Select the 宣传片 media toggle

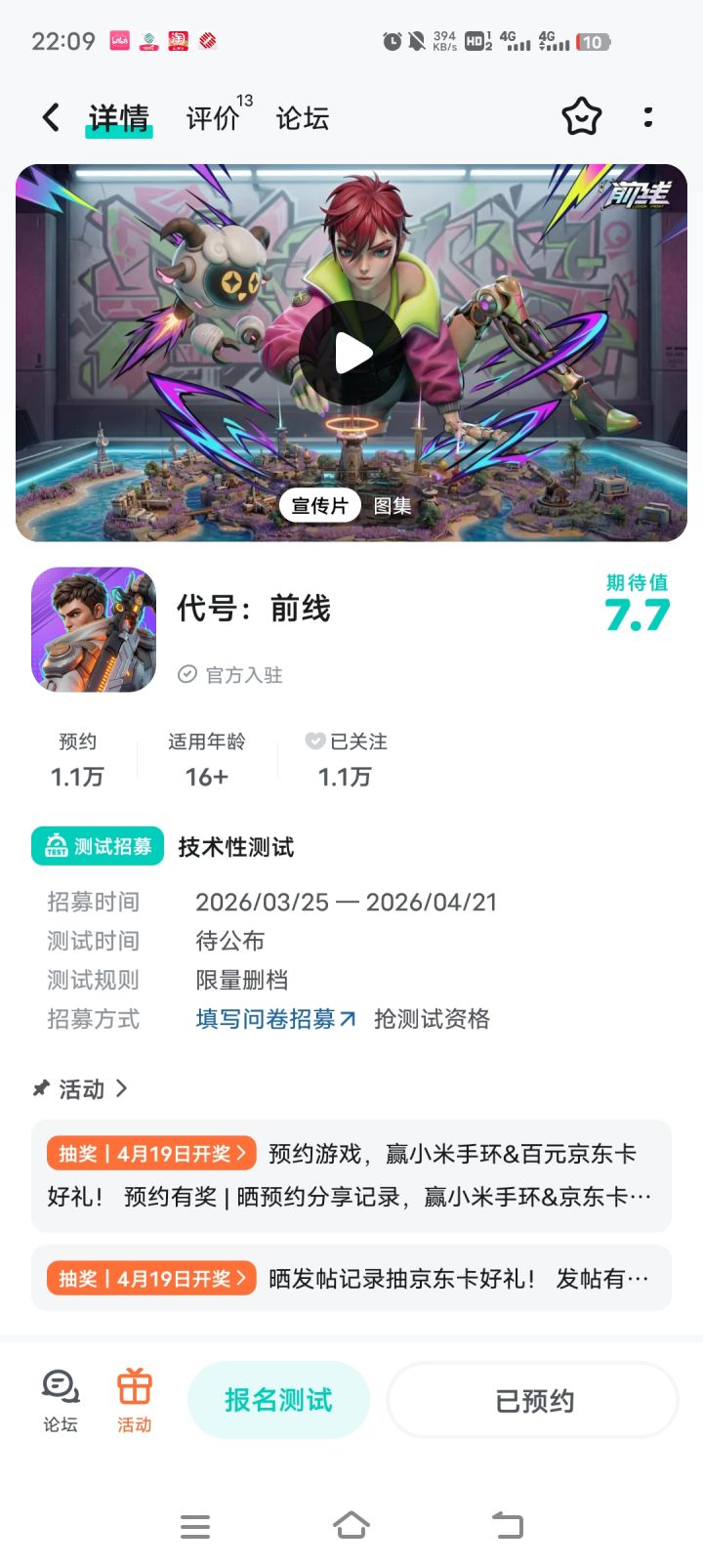(319, 506)
